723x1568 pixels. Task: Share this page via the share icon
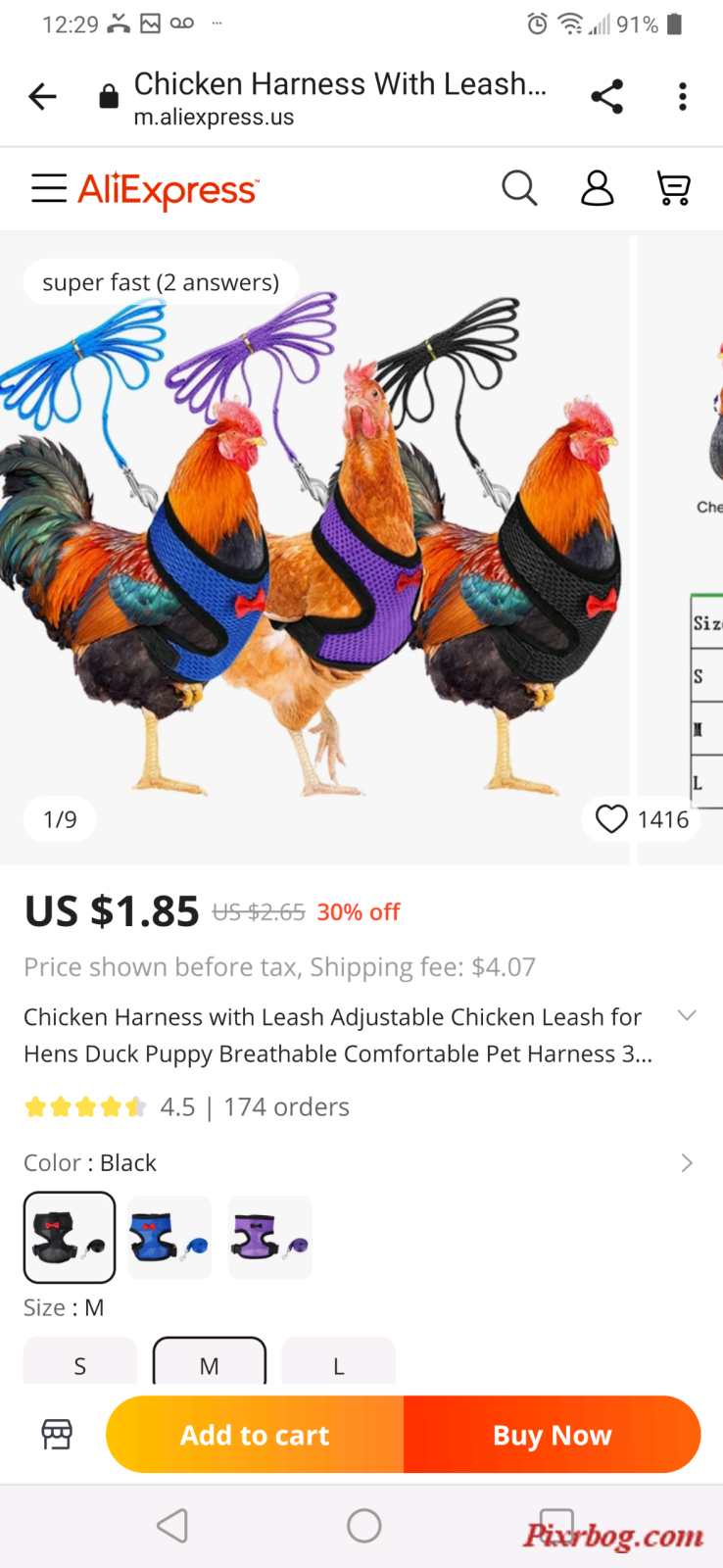[x=606, y=96]
